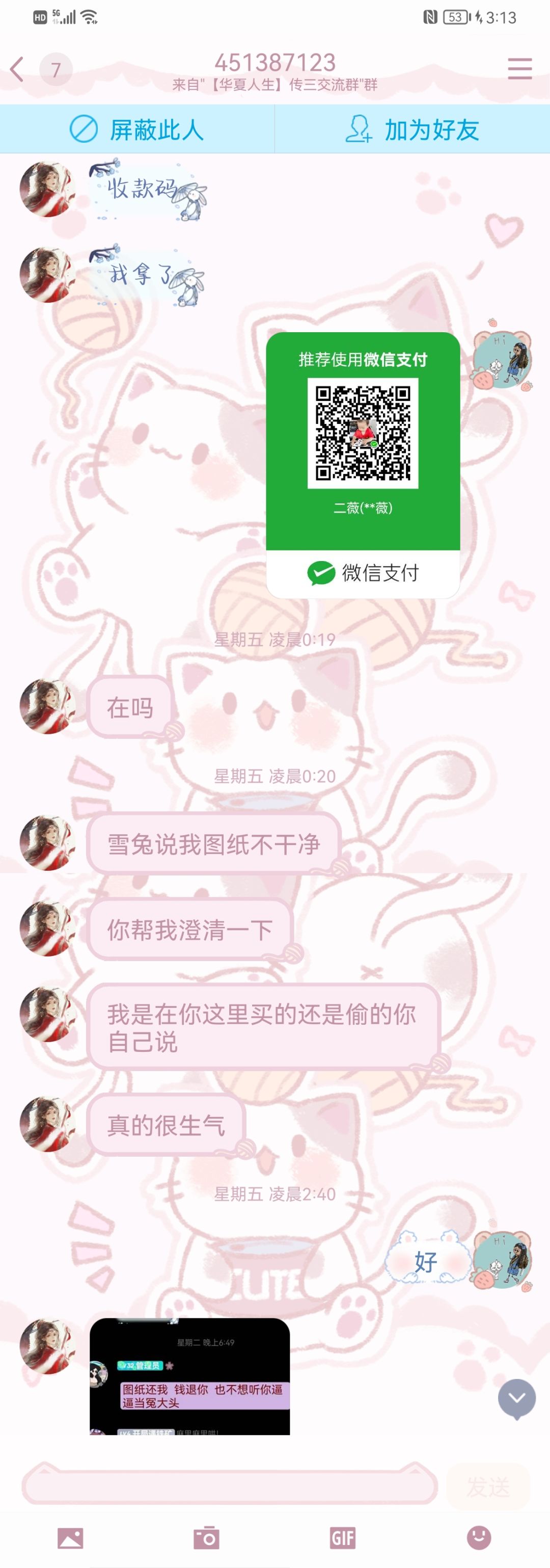Tap the add-friend person icon

[359, 128]
